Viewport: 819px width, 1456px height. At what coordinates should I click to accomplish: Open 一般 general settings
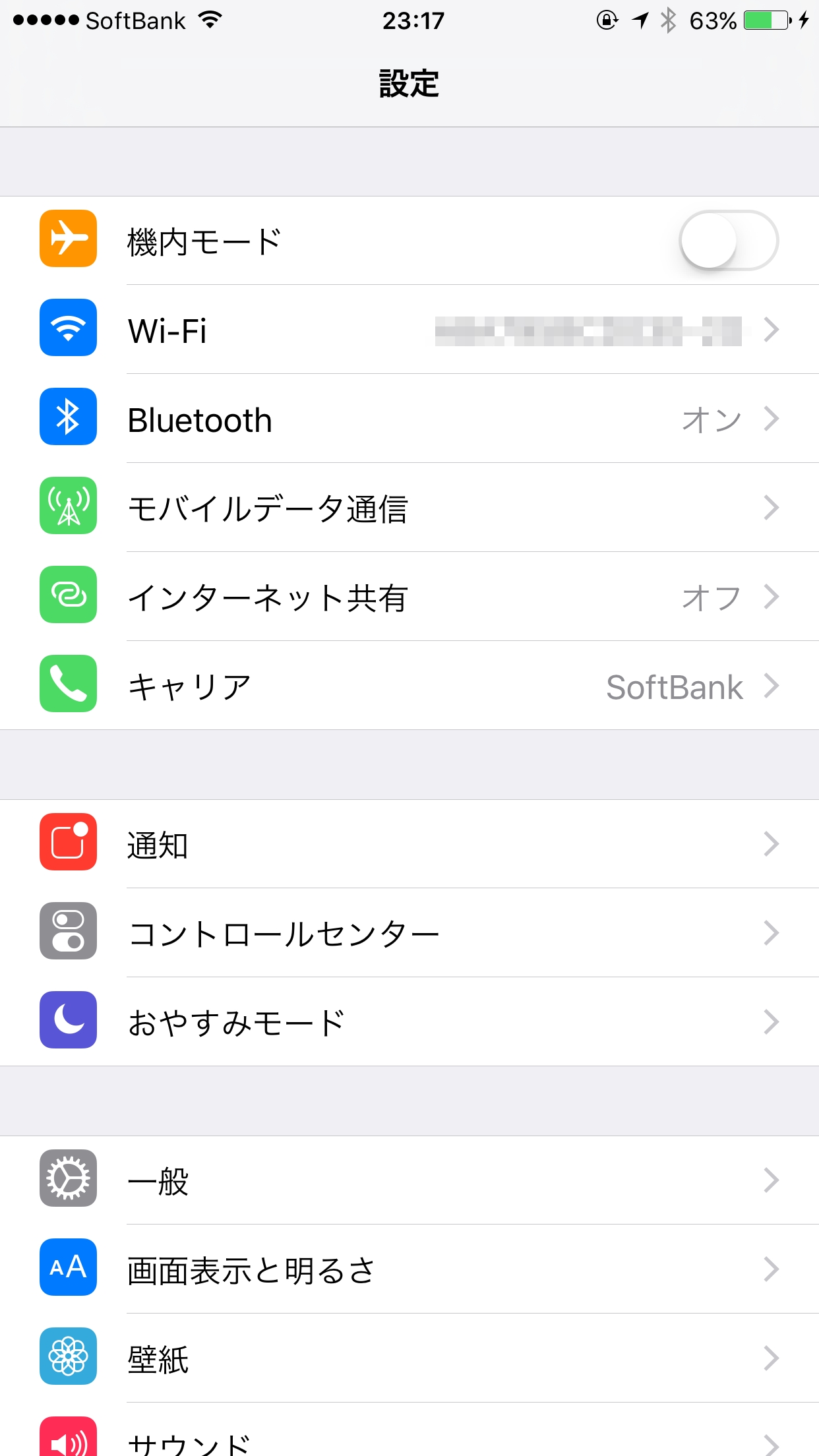point(409,1180)
